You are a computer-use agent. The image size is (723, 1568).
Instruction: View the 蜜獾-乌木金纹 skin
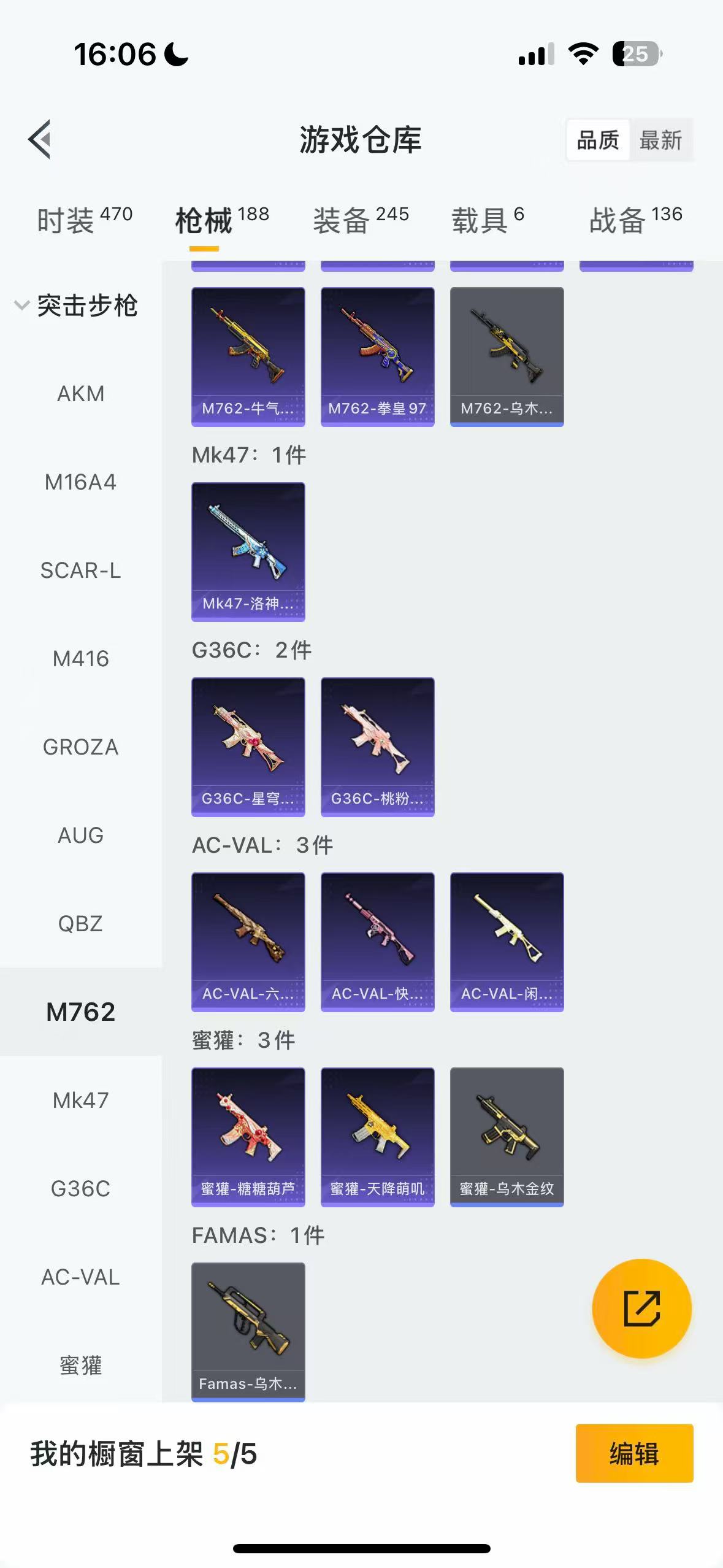[x=507, y=1137]
